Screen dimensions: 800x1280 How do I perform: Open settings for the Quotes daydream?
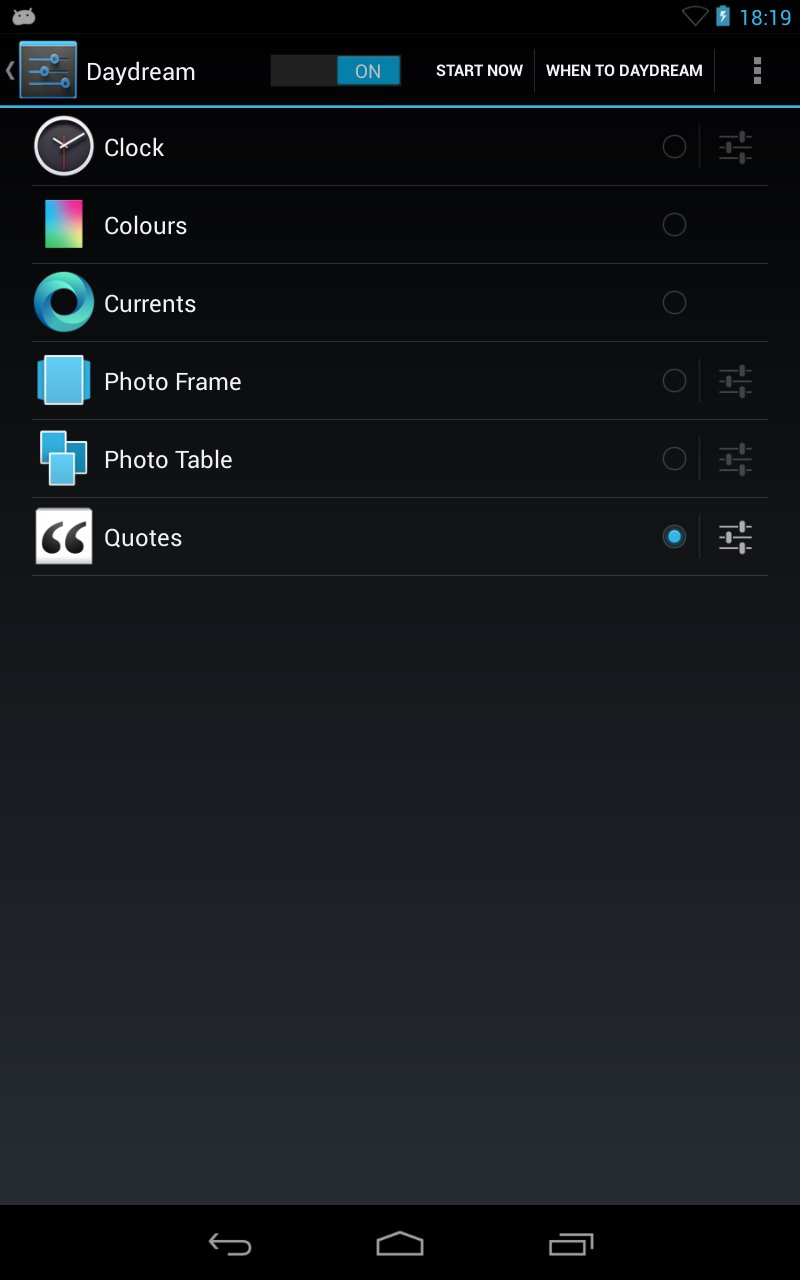pyautogui.click(x=735, y=536)
